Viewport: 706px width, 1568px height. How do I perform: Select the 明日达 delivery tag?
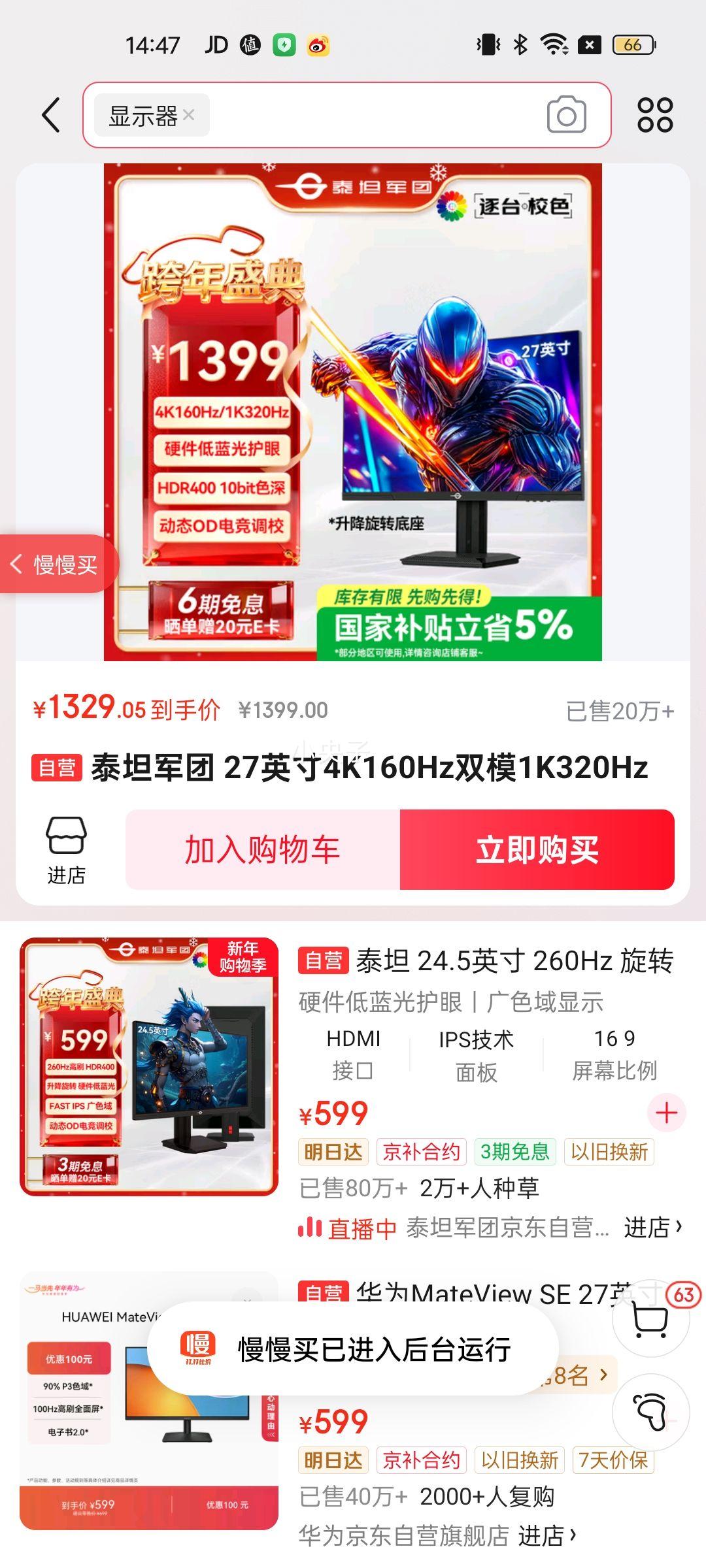click(x=333, y=1152)
